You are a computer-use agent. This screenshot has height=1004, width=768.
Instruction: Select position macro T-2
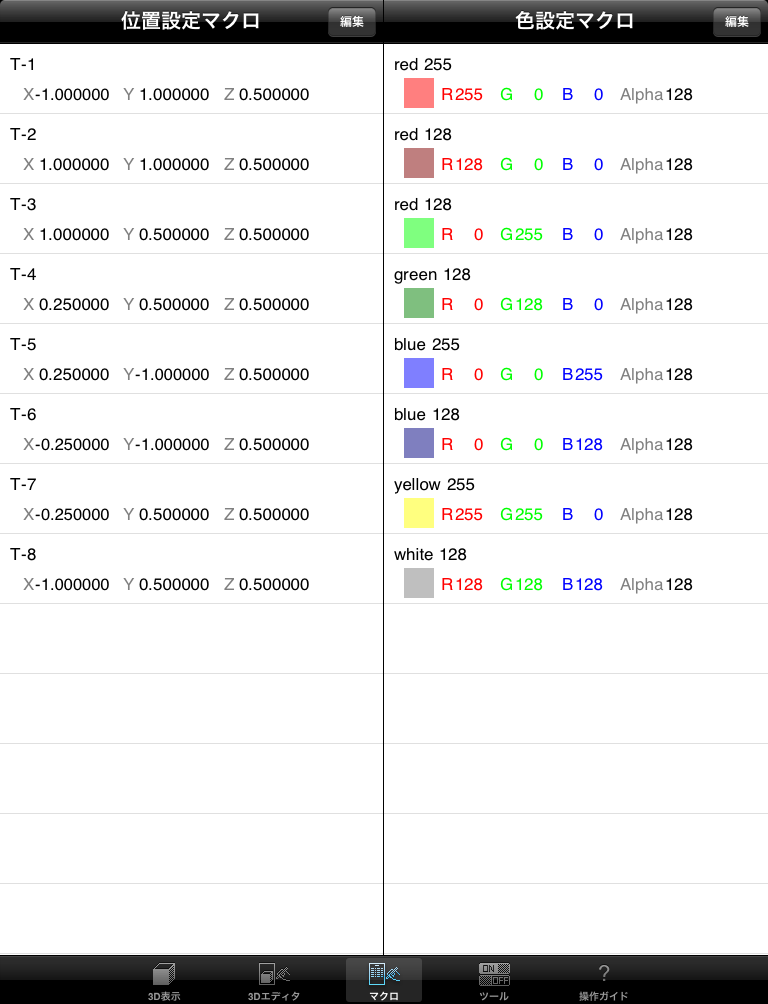coord(191,149)
